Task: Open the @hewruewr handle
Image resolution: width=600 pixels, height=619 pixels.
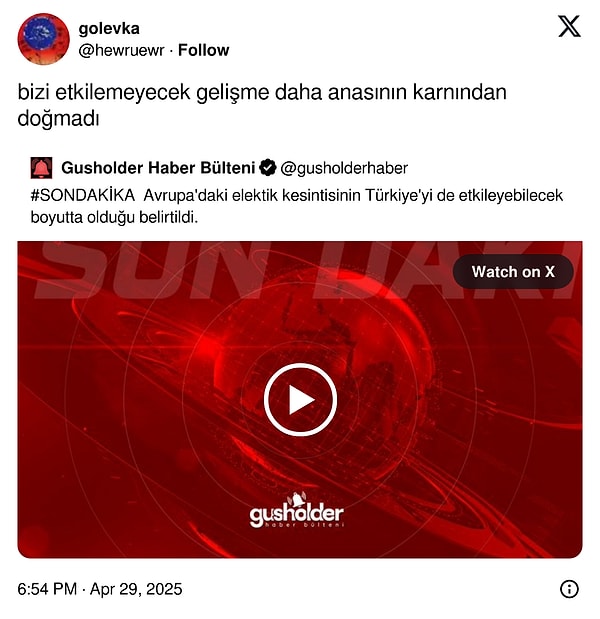Action: (x=121, y=50)
